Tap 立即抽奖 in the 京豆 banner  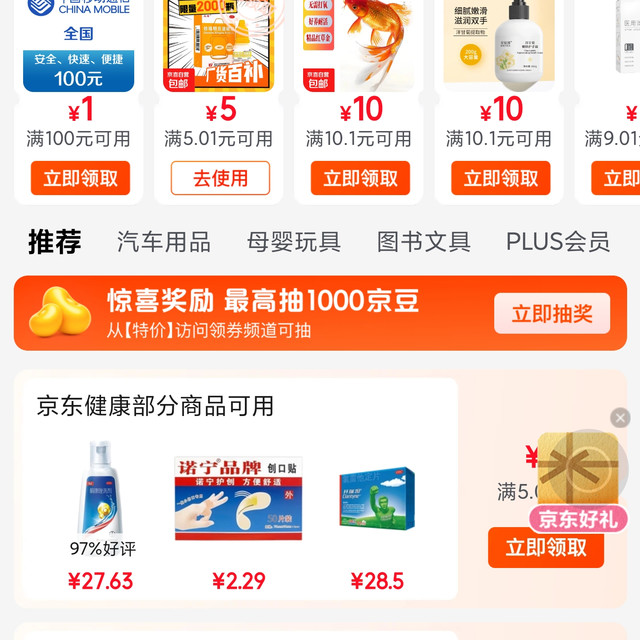pos(551,313)
